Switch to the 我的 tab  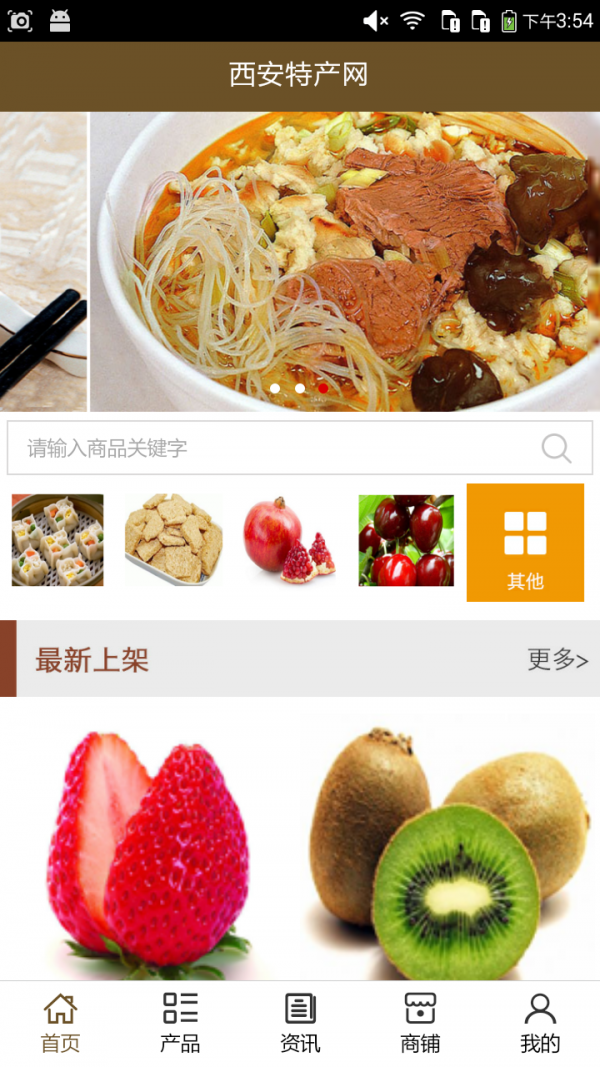click(540, 1023)
